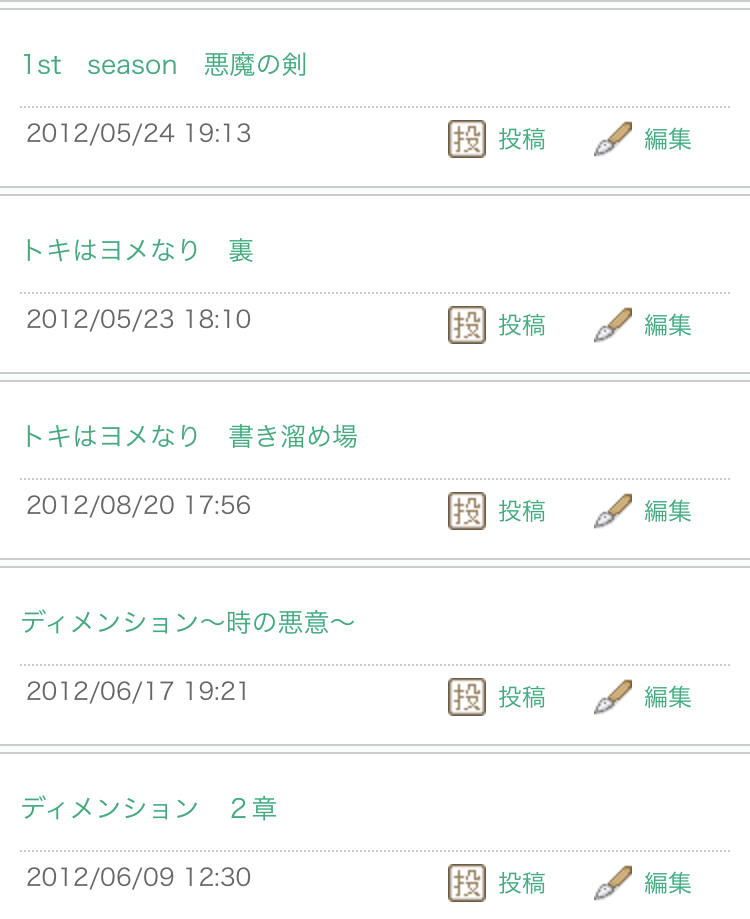This screenshot has width=750, height=919.
Task: Tap 投稿 for "1st season 悪魔の剣"
Action: point(497,139)
